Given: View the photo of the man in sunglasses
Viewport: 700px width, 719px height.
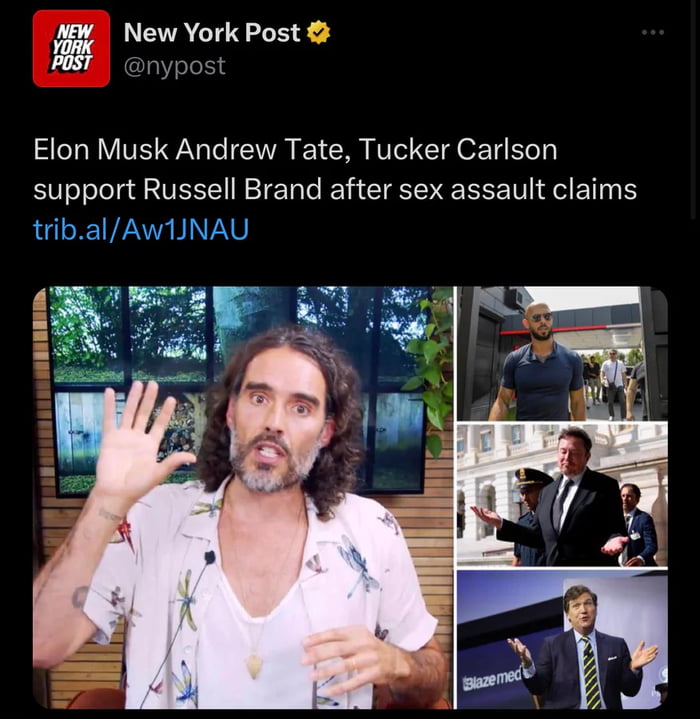Looking at the screenshot, I should 562,354.
